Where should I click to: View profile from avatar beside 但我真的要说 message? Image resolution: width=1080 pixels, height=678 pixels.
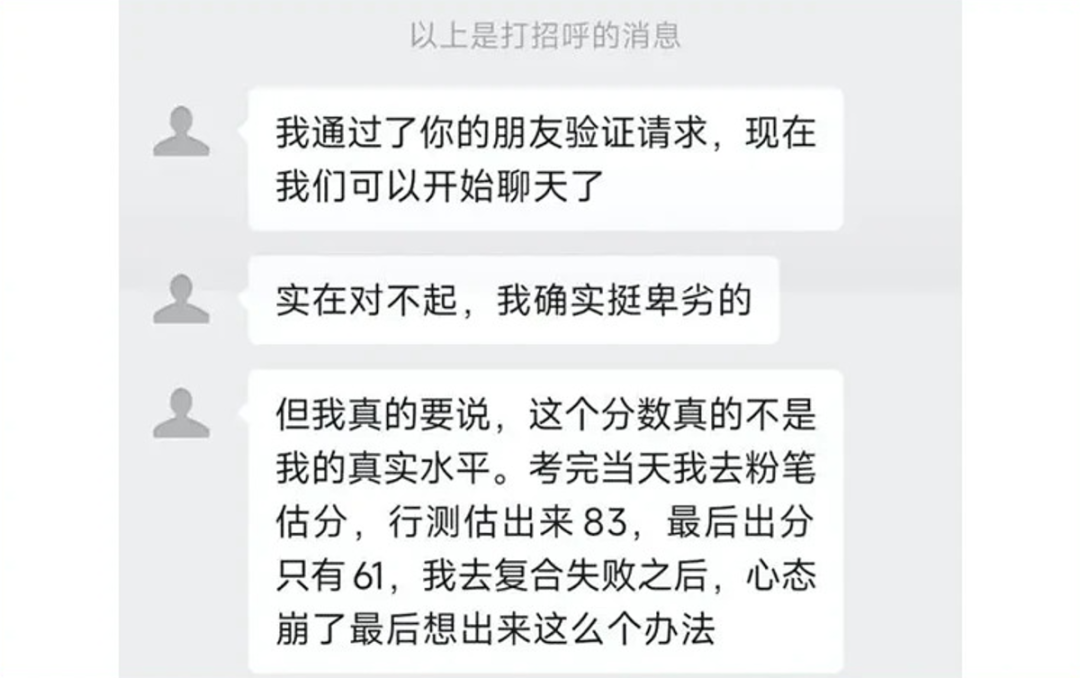[x=181, y=413]
